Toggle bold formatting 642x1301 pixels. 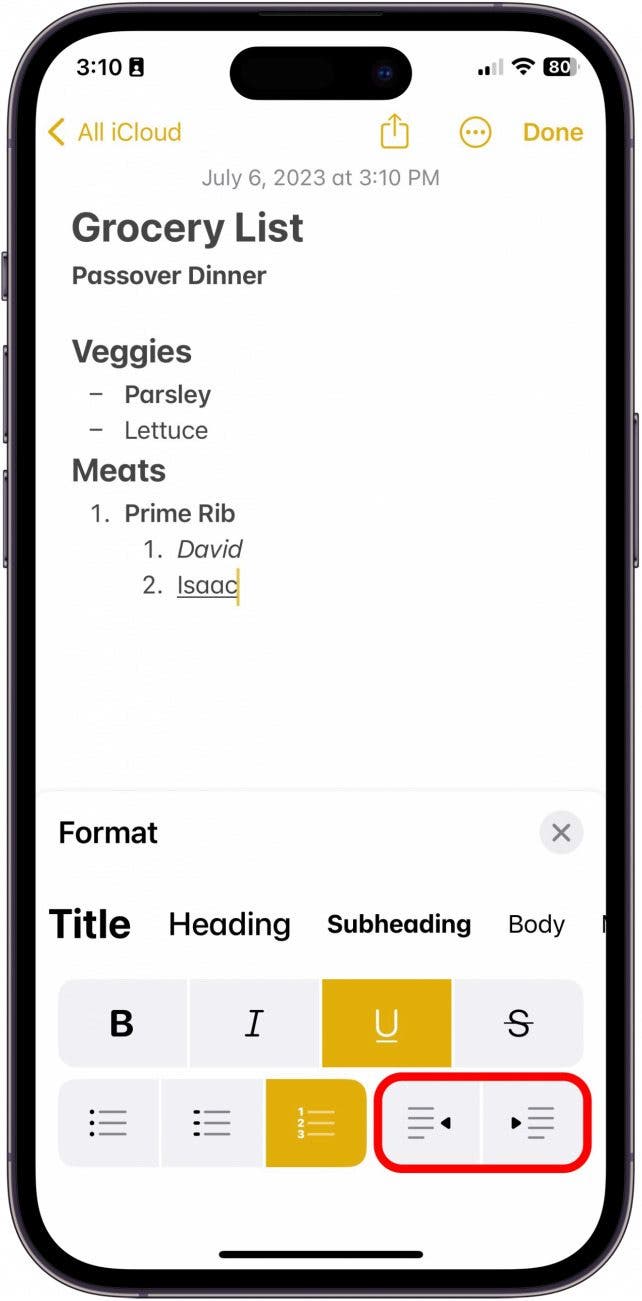pos(122,1023)
